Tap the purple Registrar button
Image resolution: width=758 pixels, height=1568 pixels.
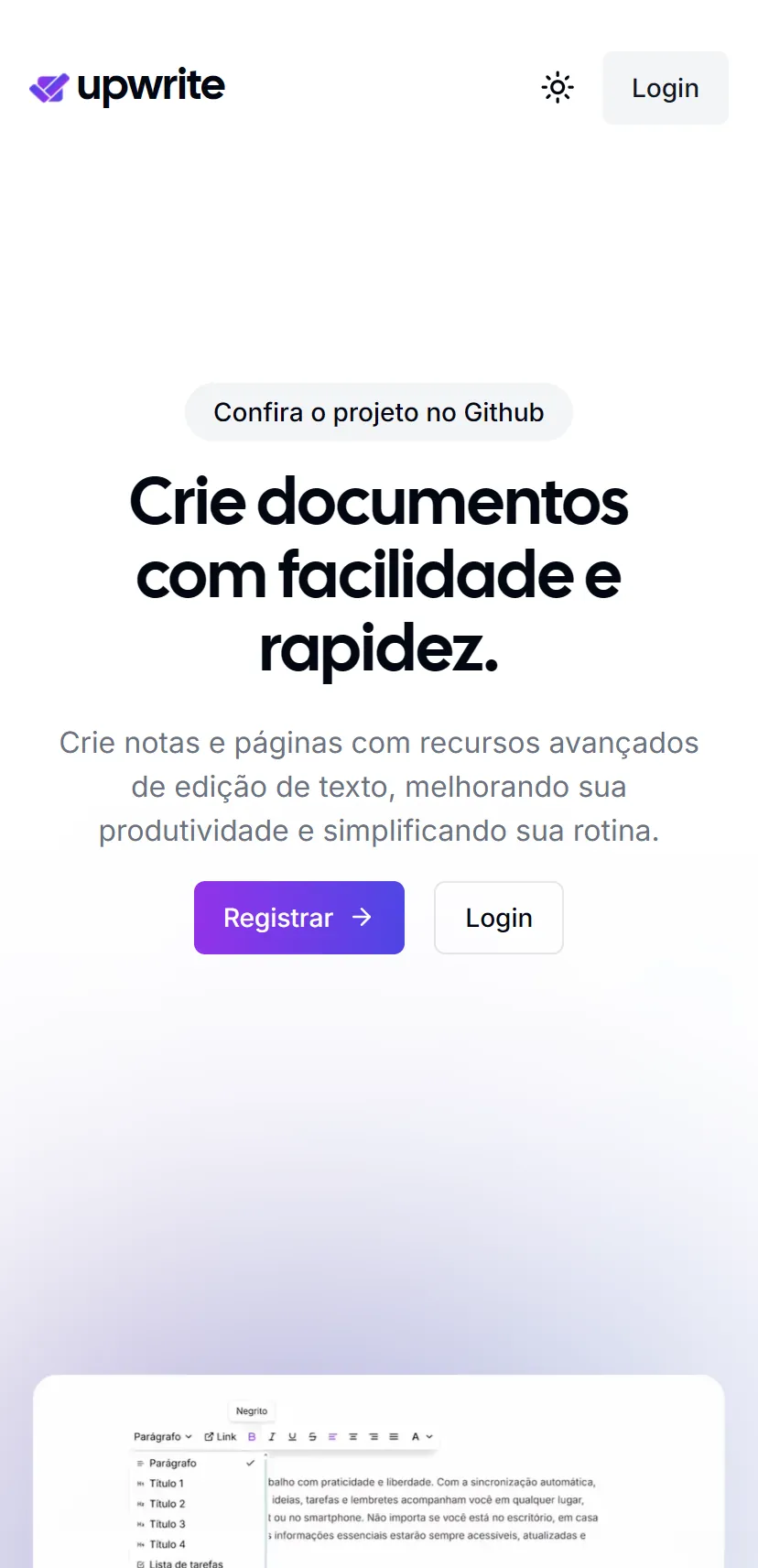(298, 918)
